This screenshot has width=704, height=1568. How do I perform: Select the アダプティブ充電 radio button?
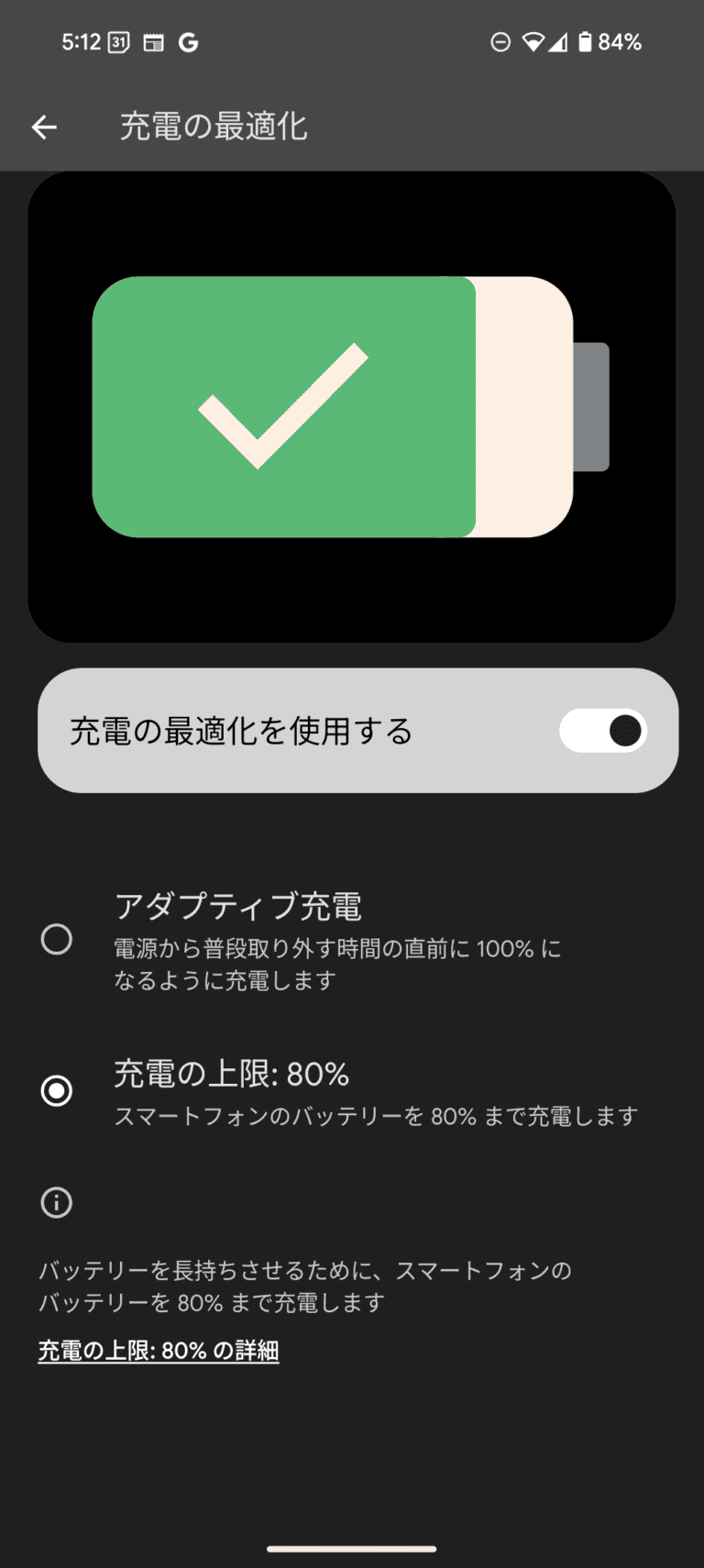click(x=56, y=941)
